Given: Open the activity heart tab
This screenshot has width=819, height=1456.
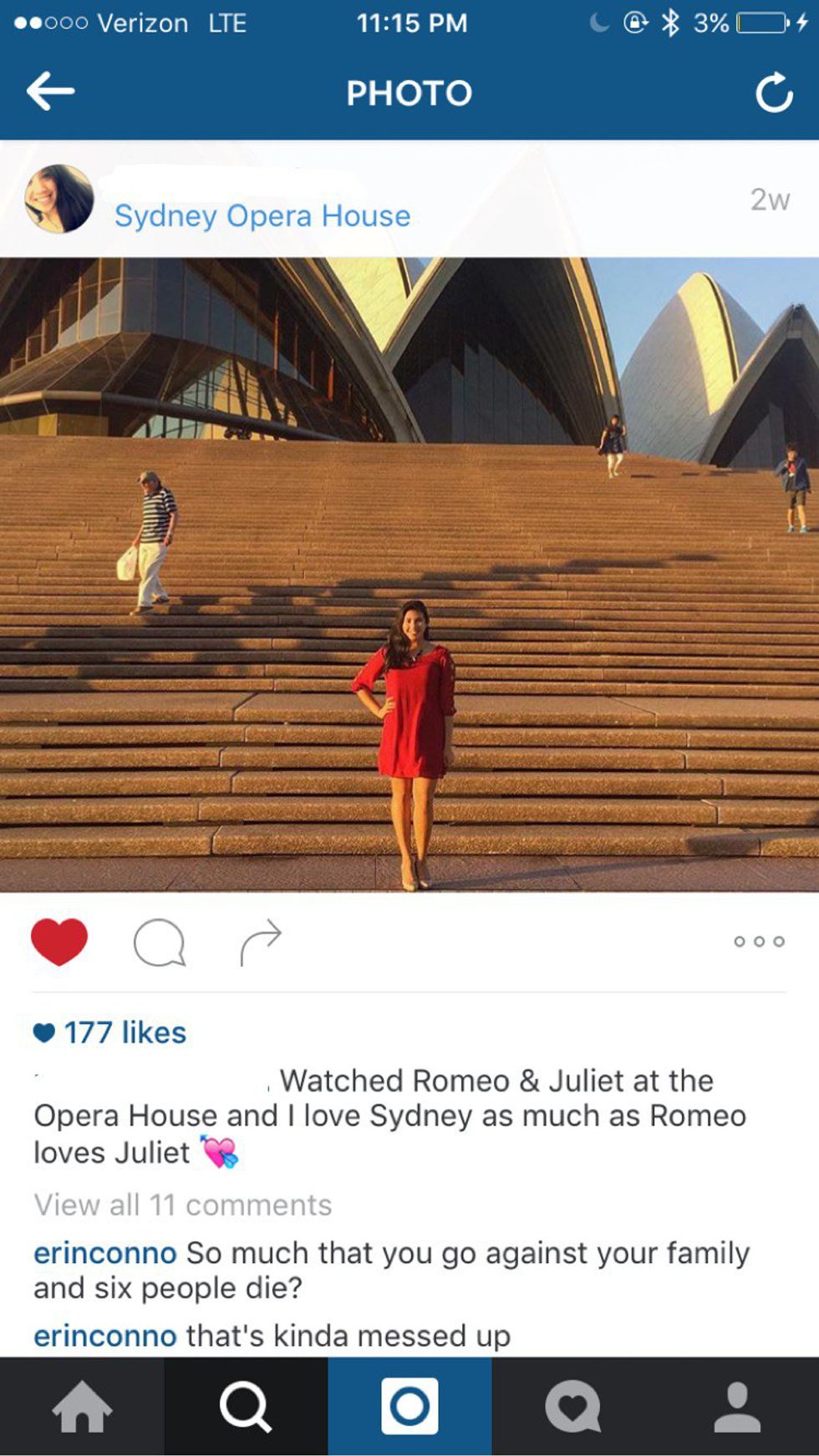Looking at the screenshot, I should tap(573, 1407).
